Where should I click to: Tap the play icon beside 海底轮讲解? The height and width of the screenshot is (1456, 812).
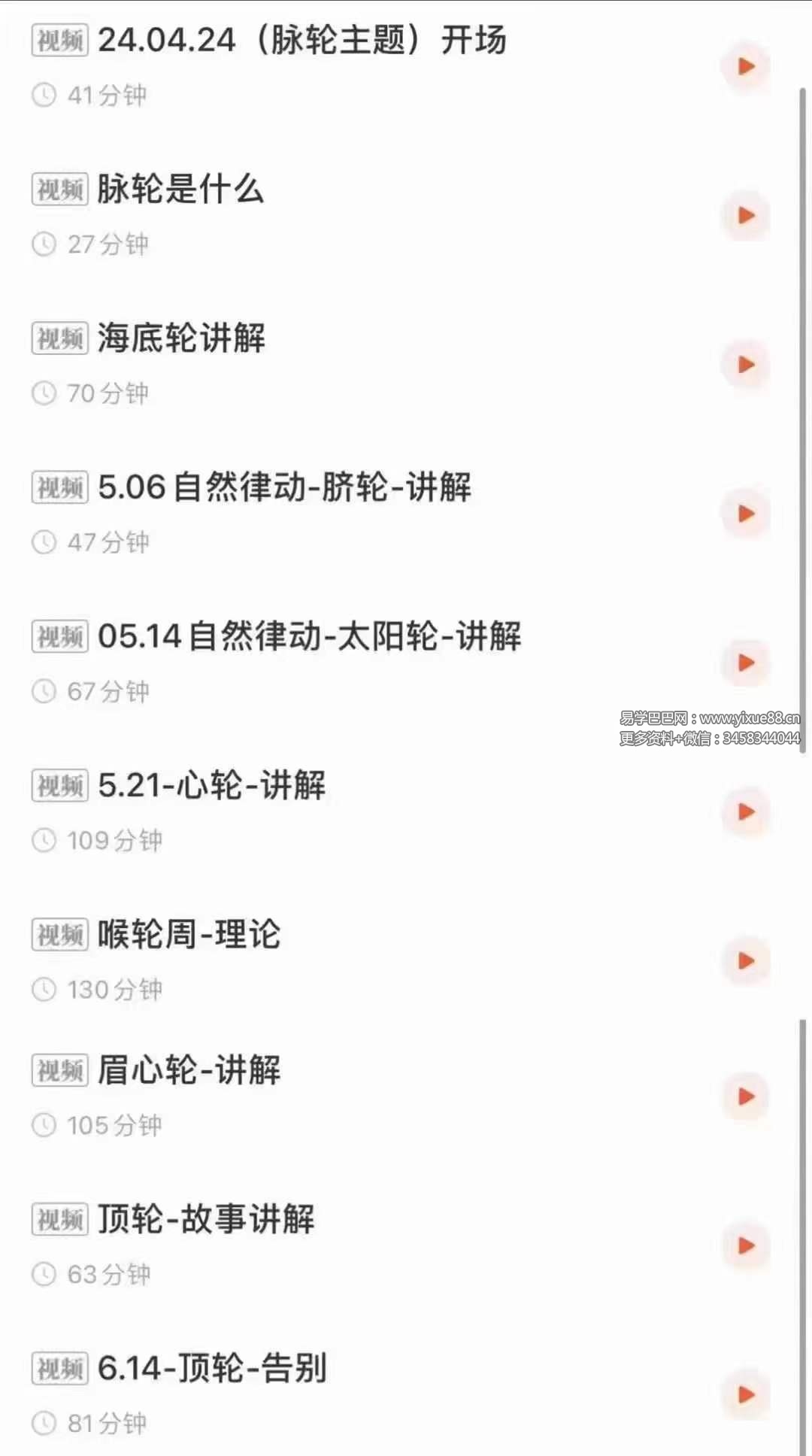pos(745,365)
